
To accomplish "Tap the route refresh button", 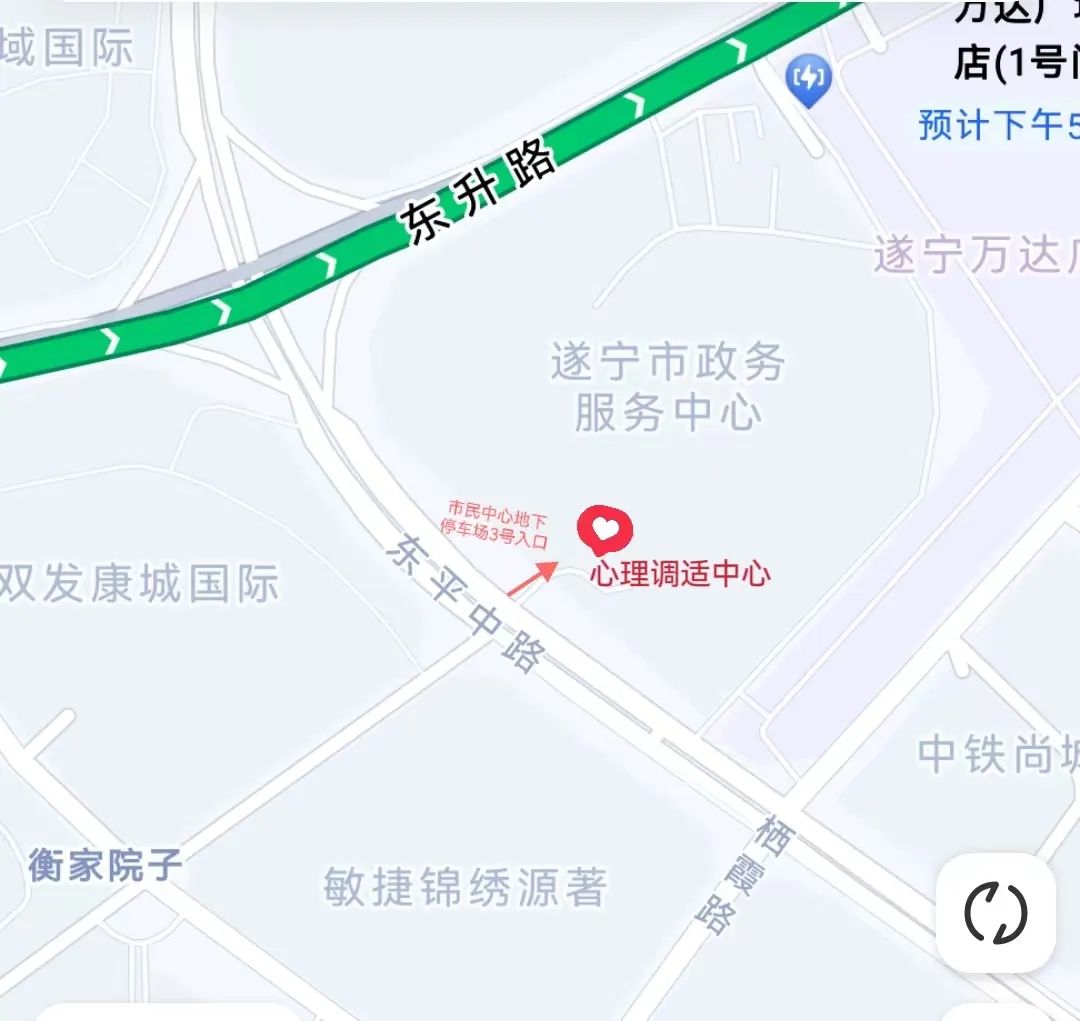I will (995, 912).
